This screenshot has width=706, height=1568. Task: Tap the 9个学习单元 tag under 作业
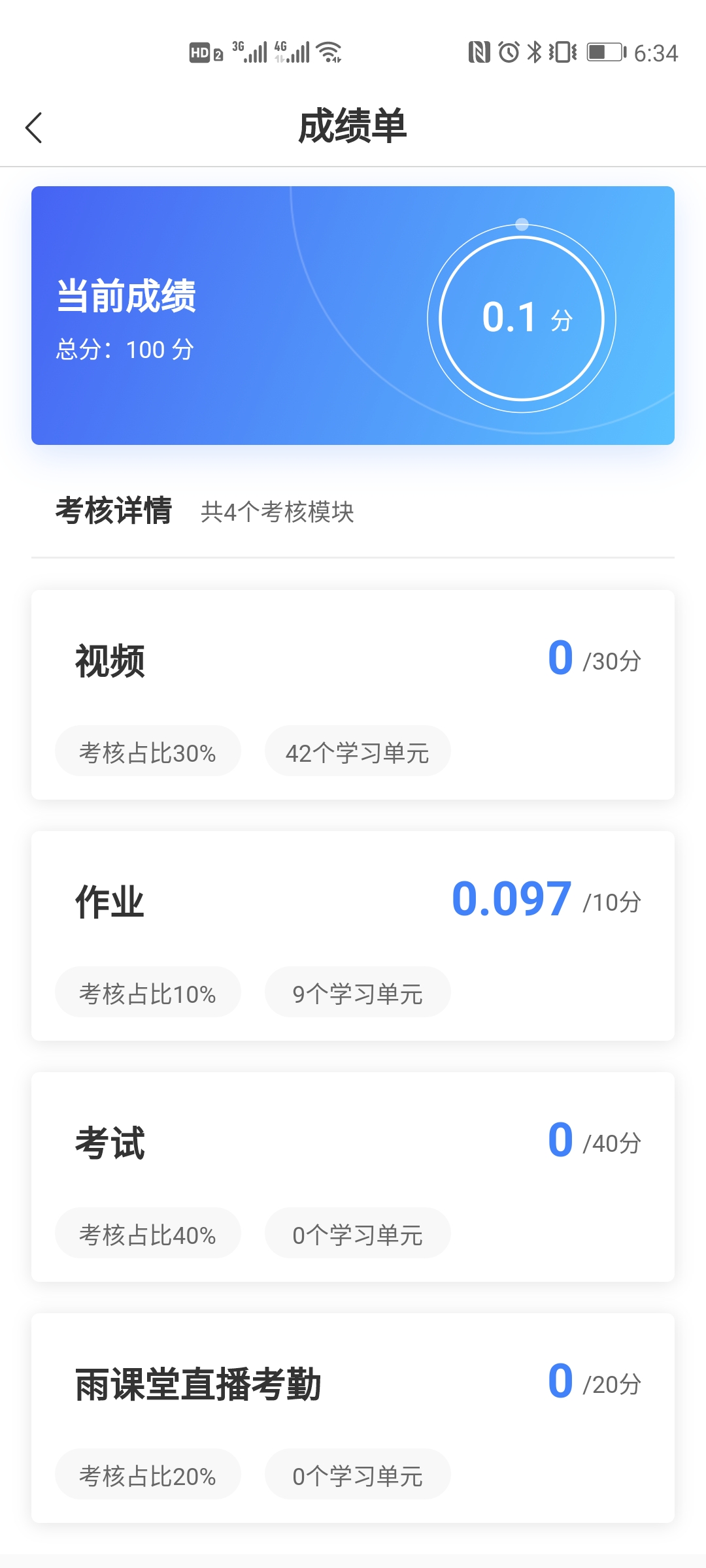[x=357, y=993]
